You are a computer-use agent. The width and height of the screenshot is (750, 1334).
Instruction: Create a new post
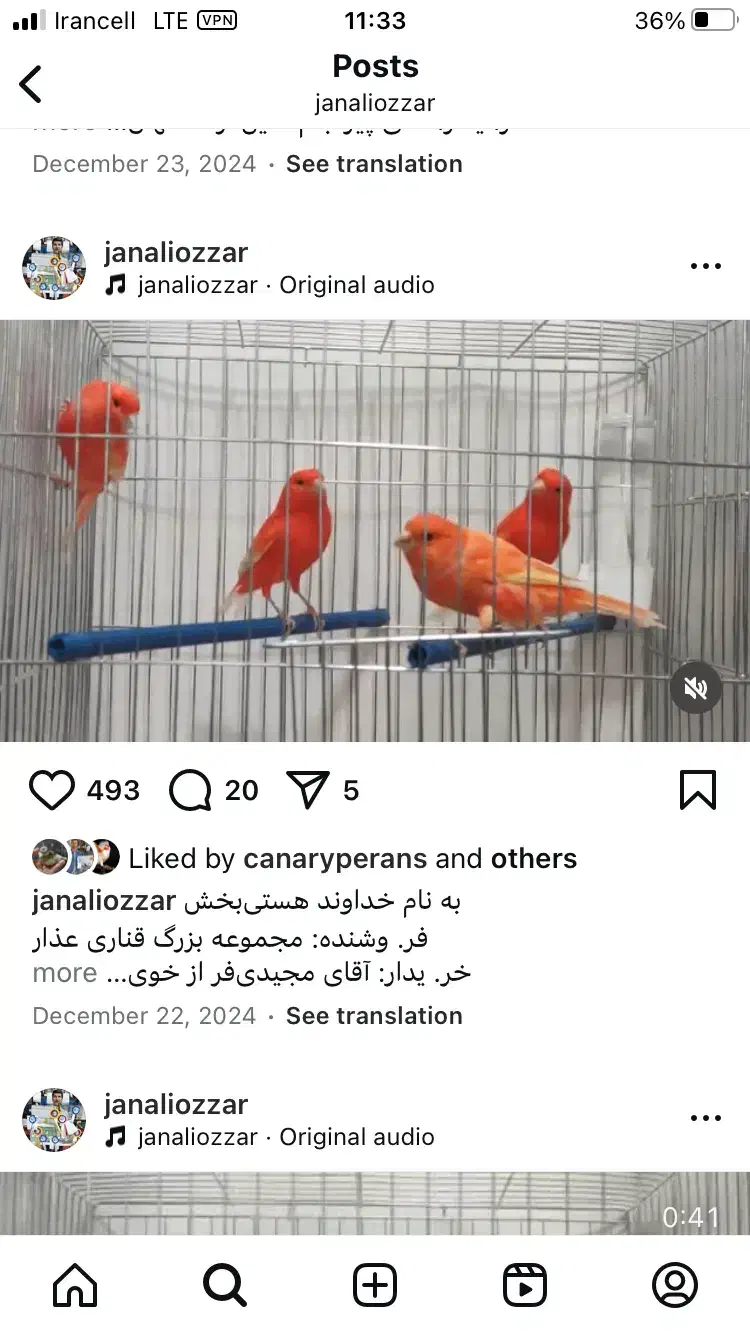pyautogui.click(x=375, y=1285)
